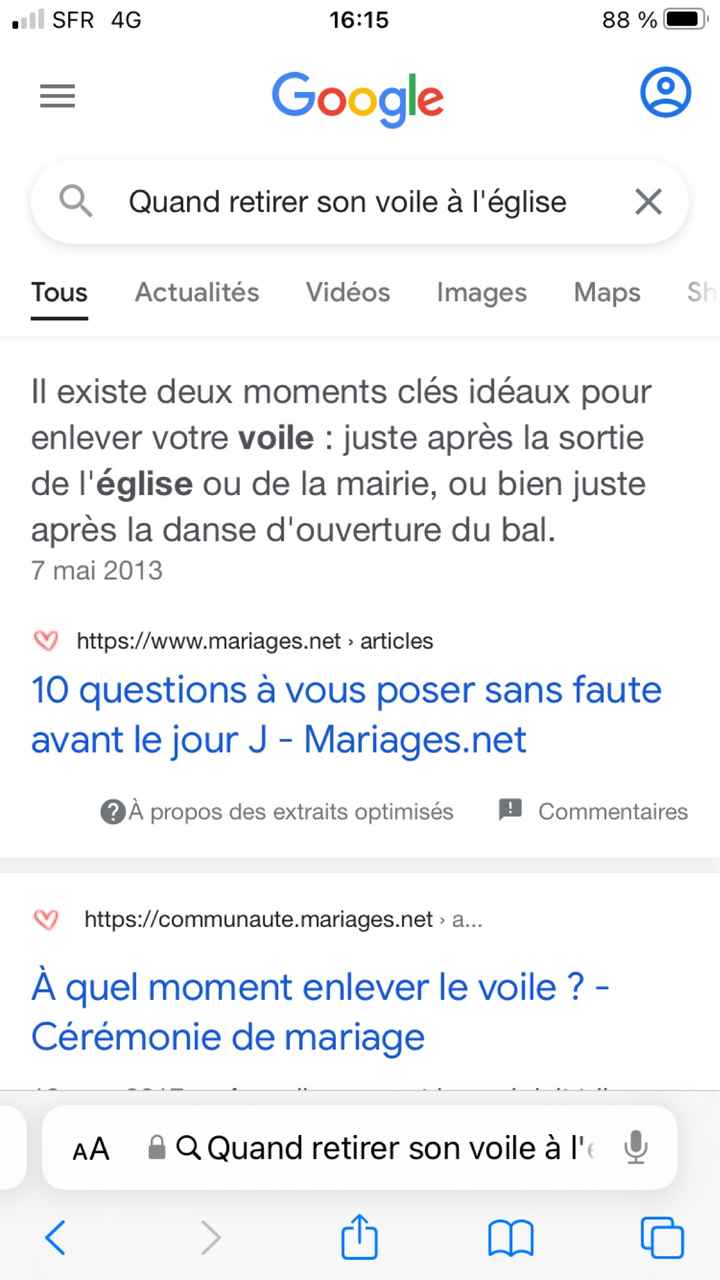The image size is (720, 1280).
Task: Open Safari bookmarks with the book icon
Action: (x=511, y=1238)
